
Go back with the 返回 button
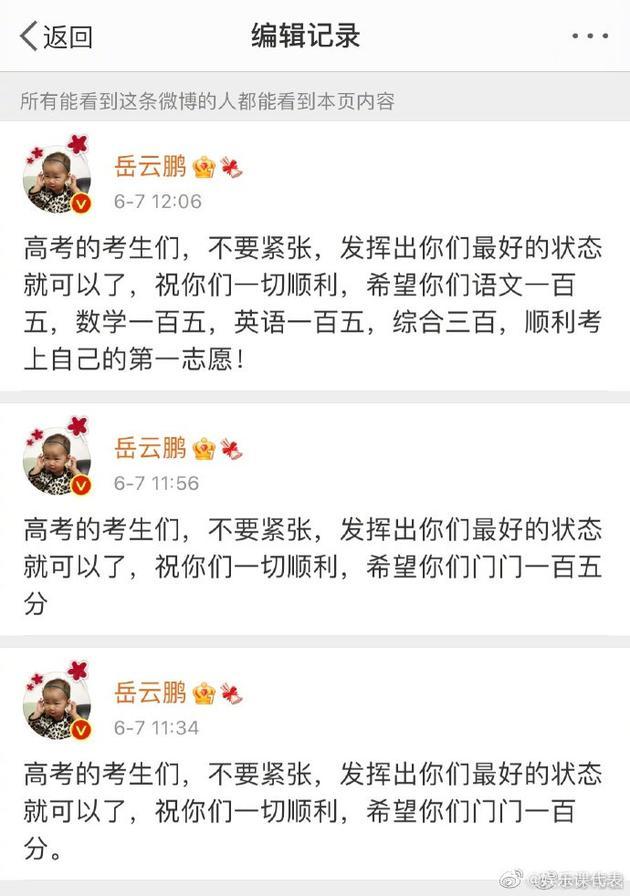pyautogui.click(x=56, y=37)
